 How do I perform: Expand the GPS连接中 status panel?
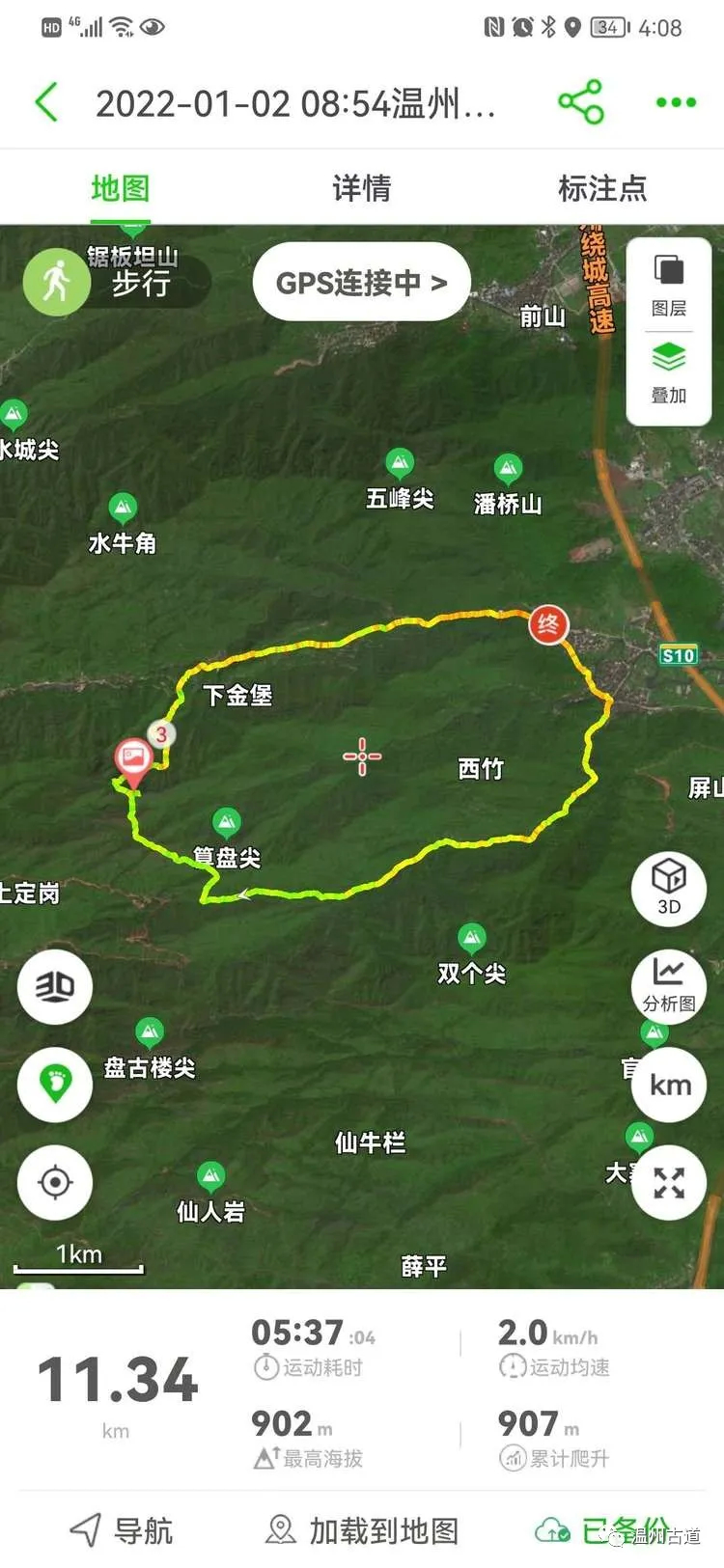[360, 281]
